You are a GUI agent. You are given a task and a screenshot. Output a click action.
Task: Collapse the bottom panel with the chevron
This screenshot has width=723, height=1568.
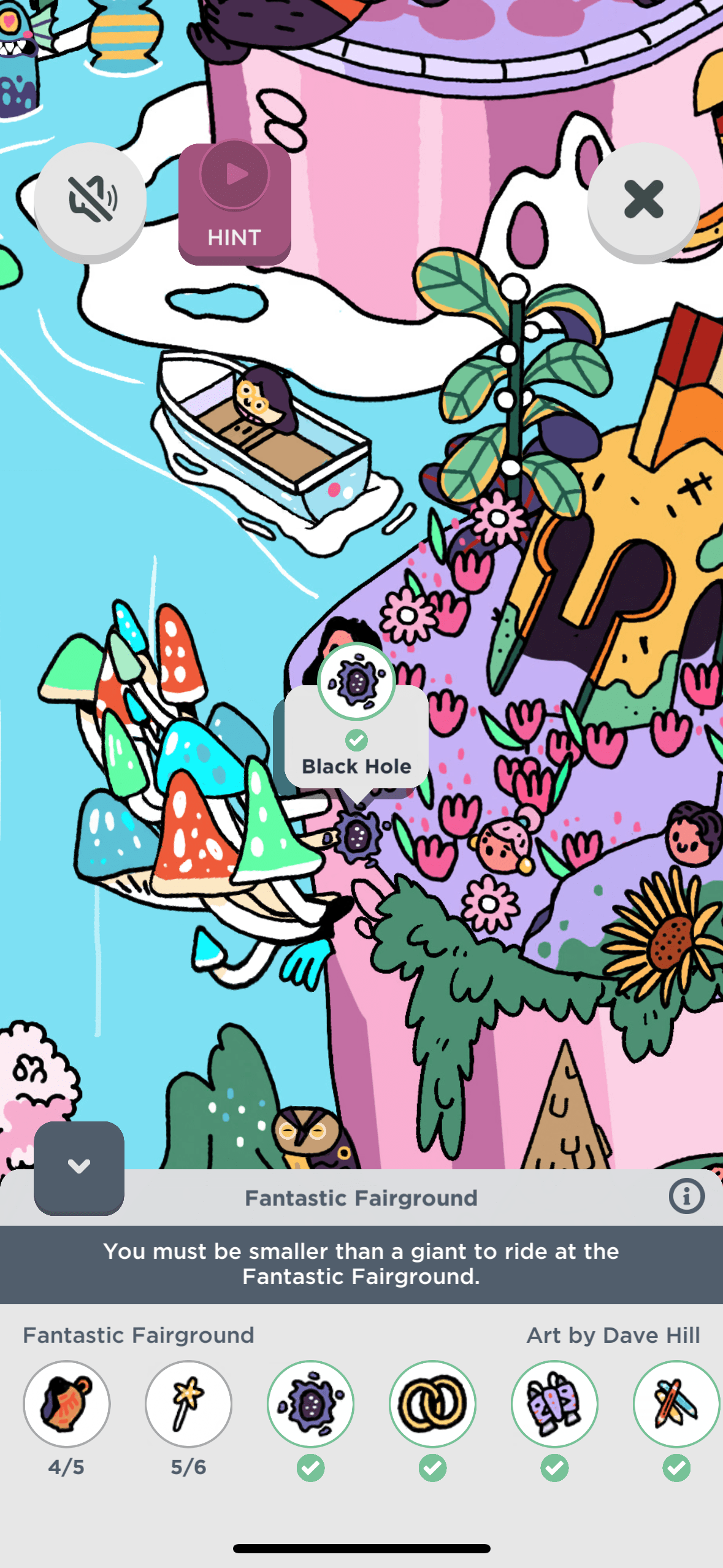(79, 1166)
